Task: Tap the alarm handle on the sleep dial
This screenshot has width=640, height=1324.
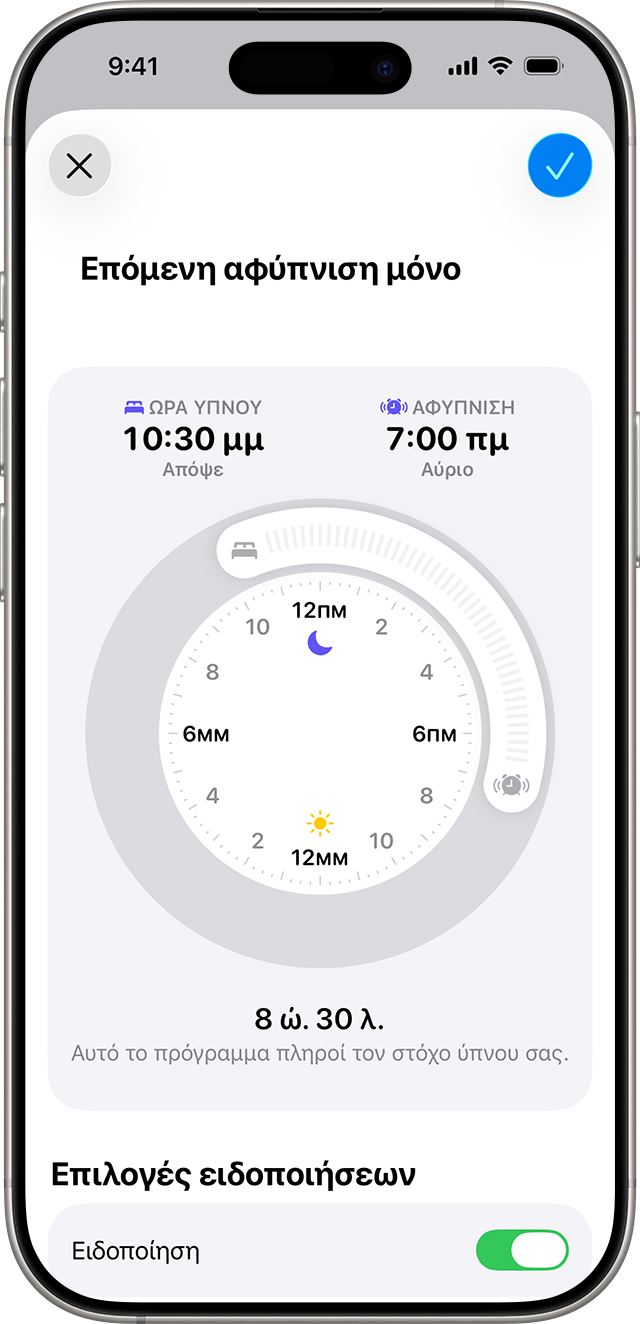Action: (x=511, y=785)
